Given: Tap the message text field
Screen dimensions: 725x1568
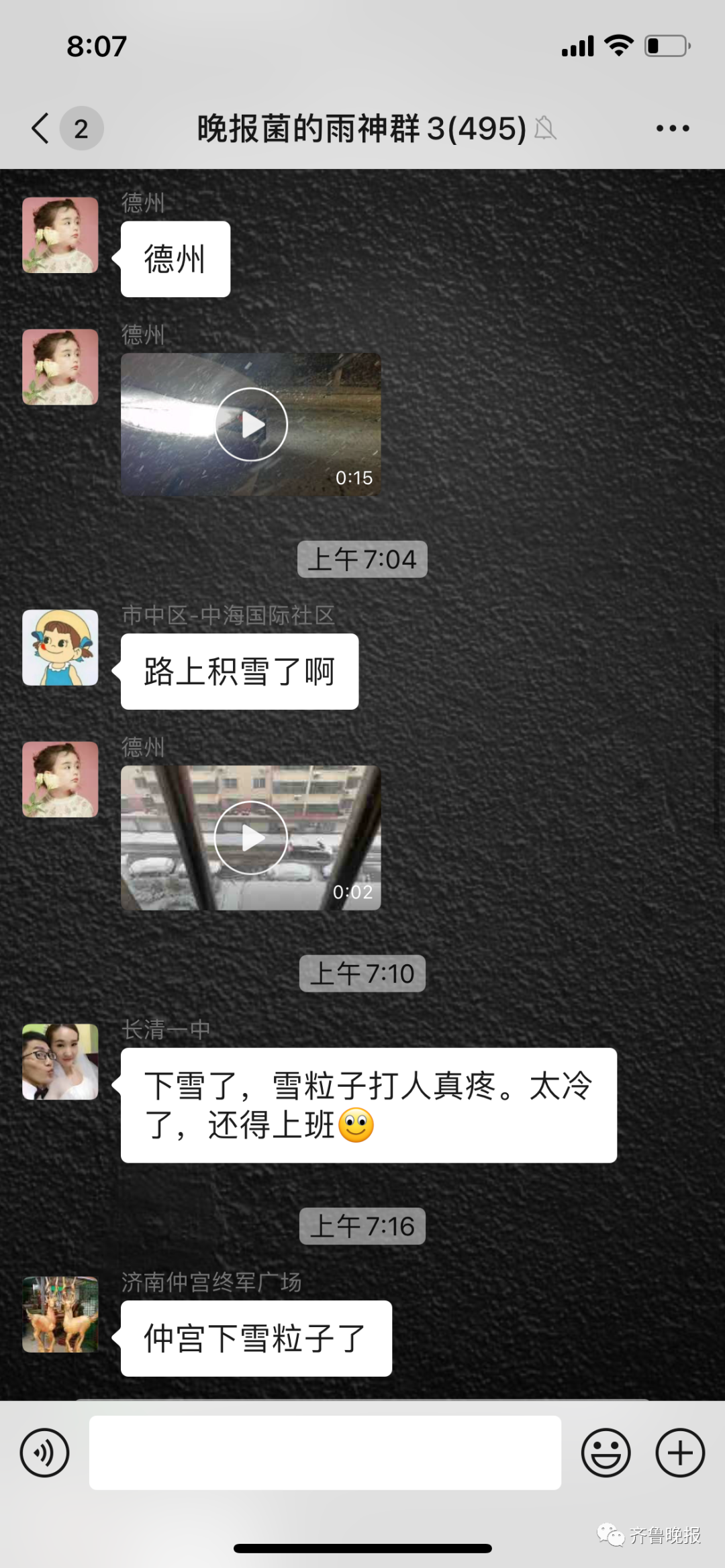Looking at the screenshot, I should tap(325, 1453).
